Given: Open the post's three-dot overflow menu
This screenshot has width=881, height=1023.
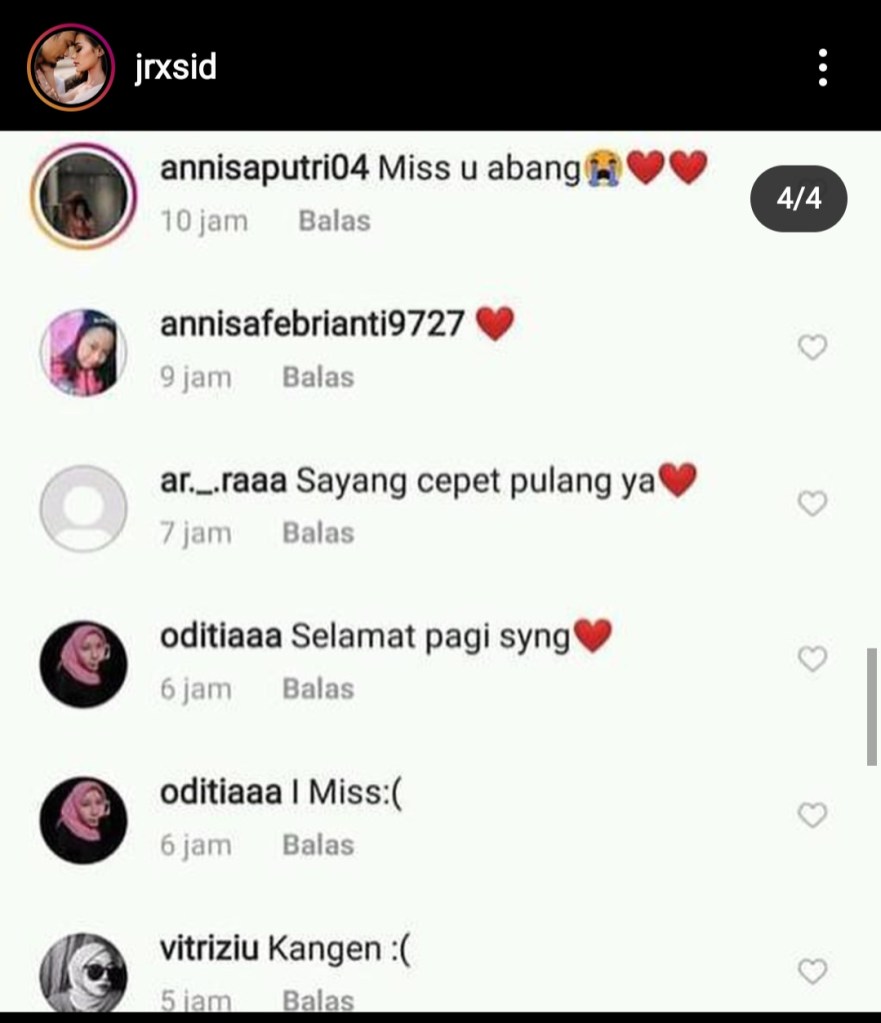Looking at the screenshot, I should point(822,67).
